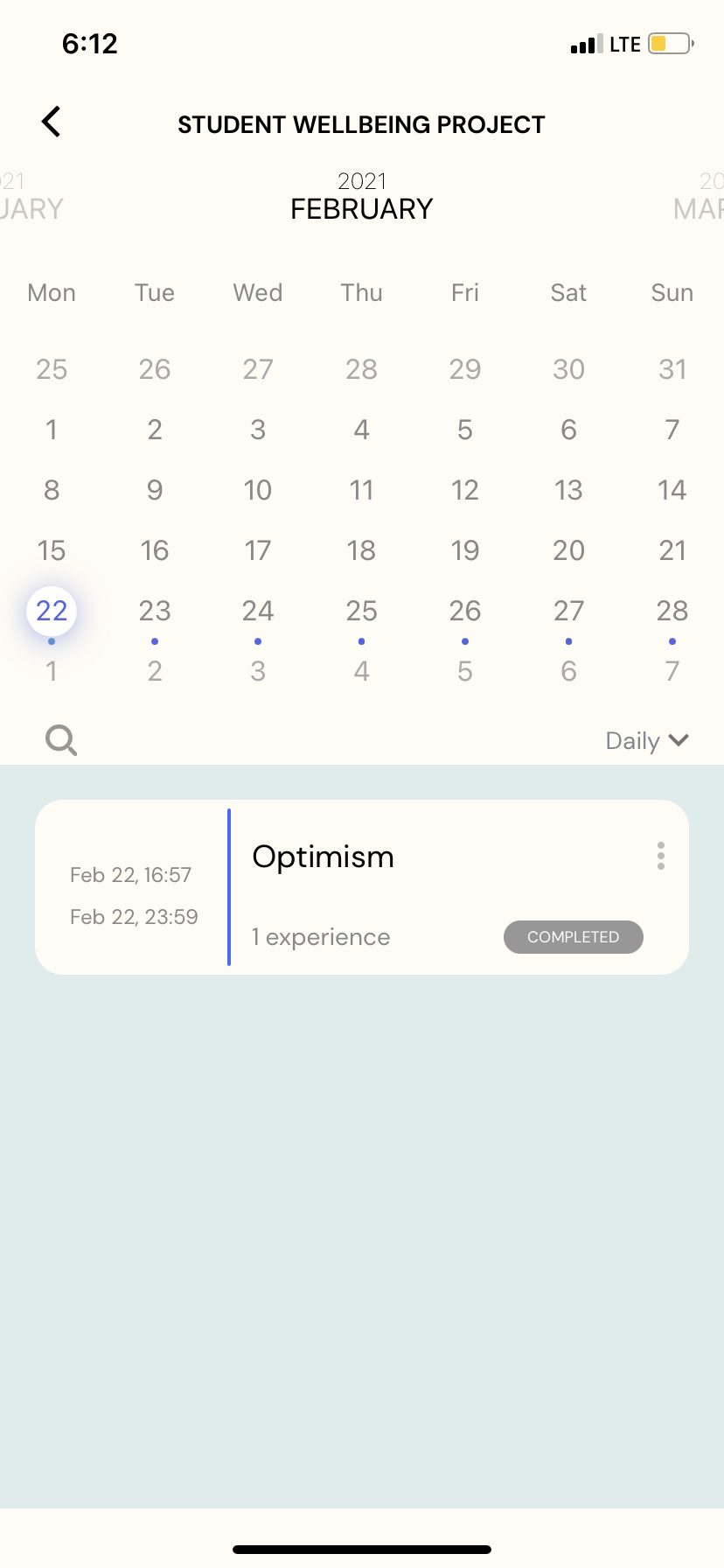Go back from Student Wellbeing Project

coord(52,122)
